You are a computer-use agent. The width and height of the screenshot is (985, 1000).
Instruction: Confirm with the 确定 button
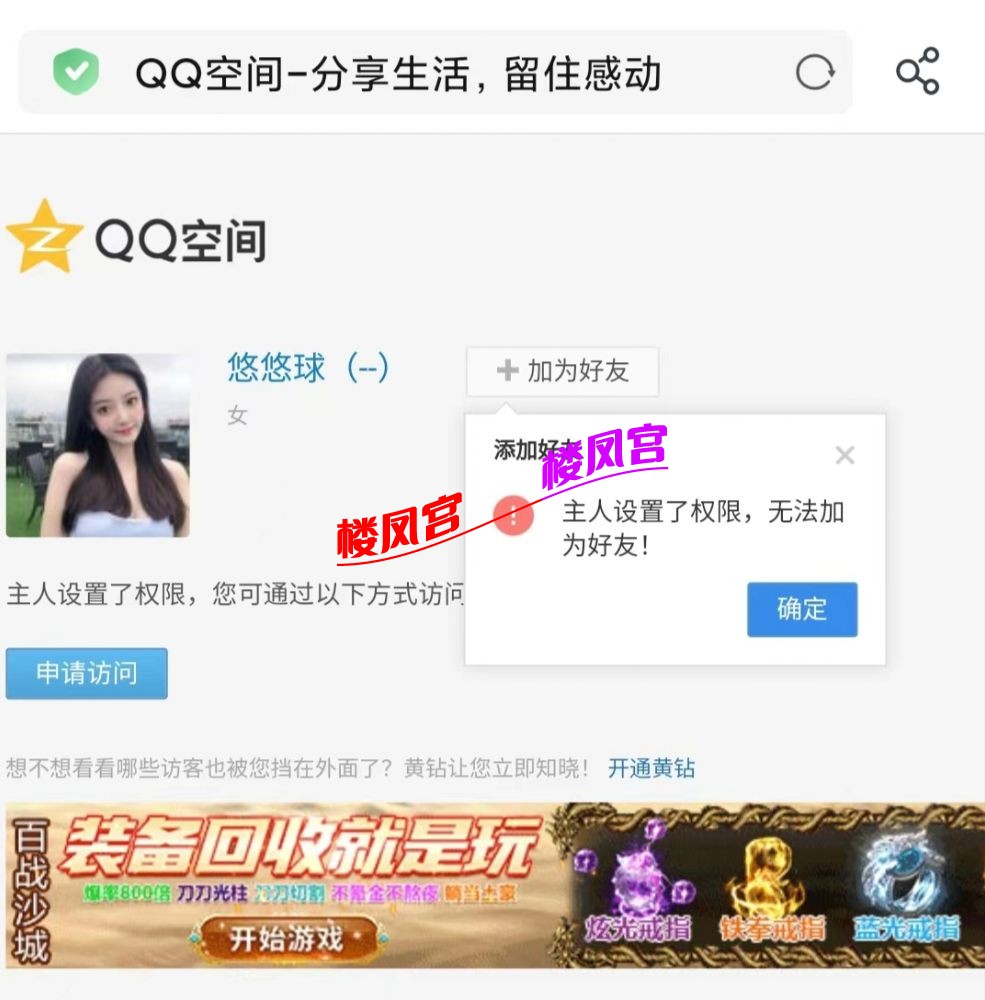coord(801,609)
